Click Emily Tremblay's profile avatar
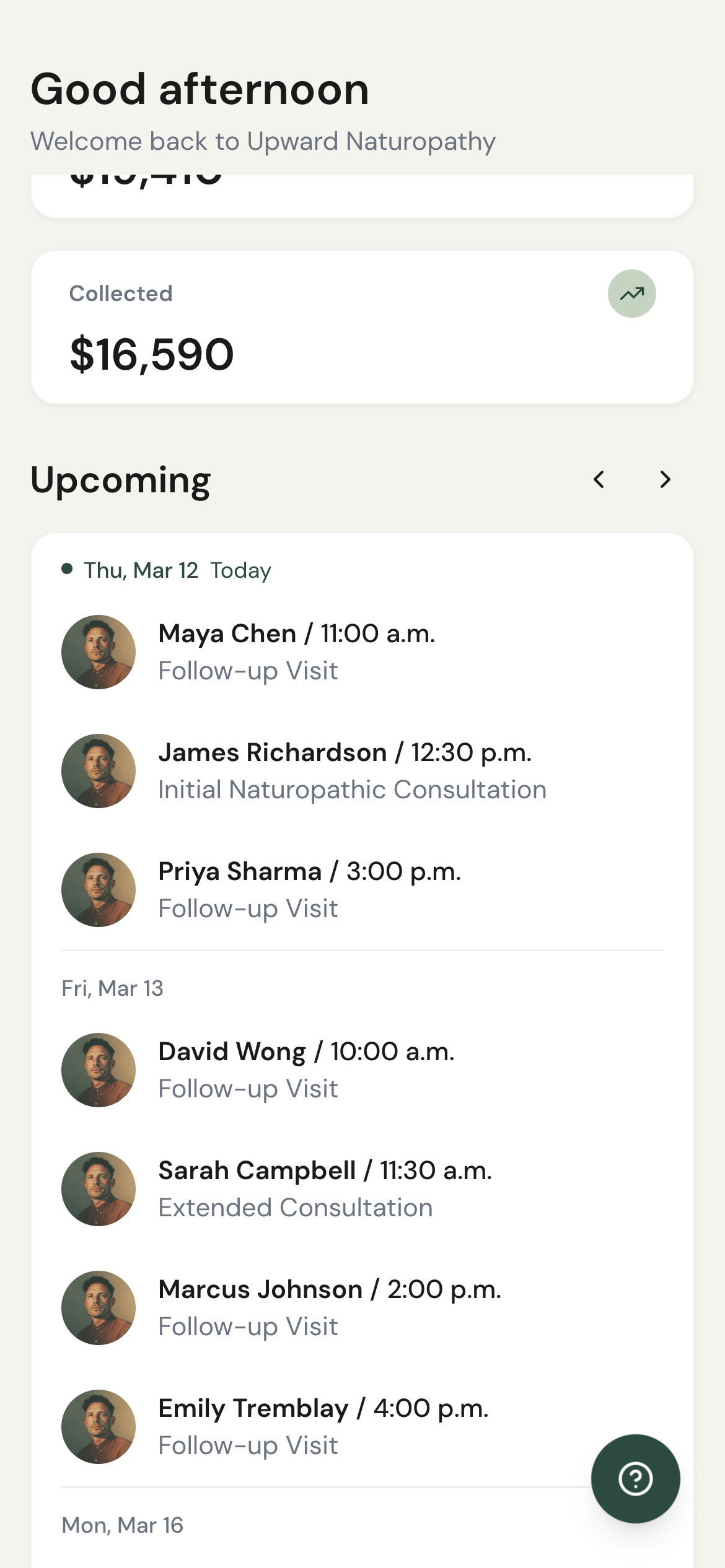 pos(99,1427)
